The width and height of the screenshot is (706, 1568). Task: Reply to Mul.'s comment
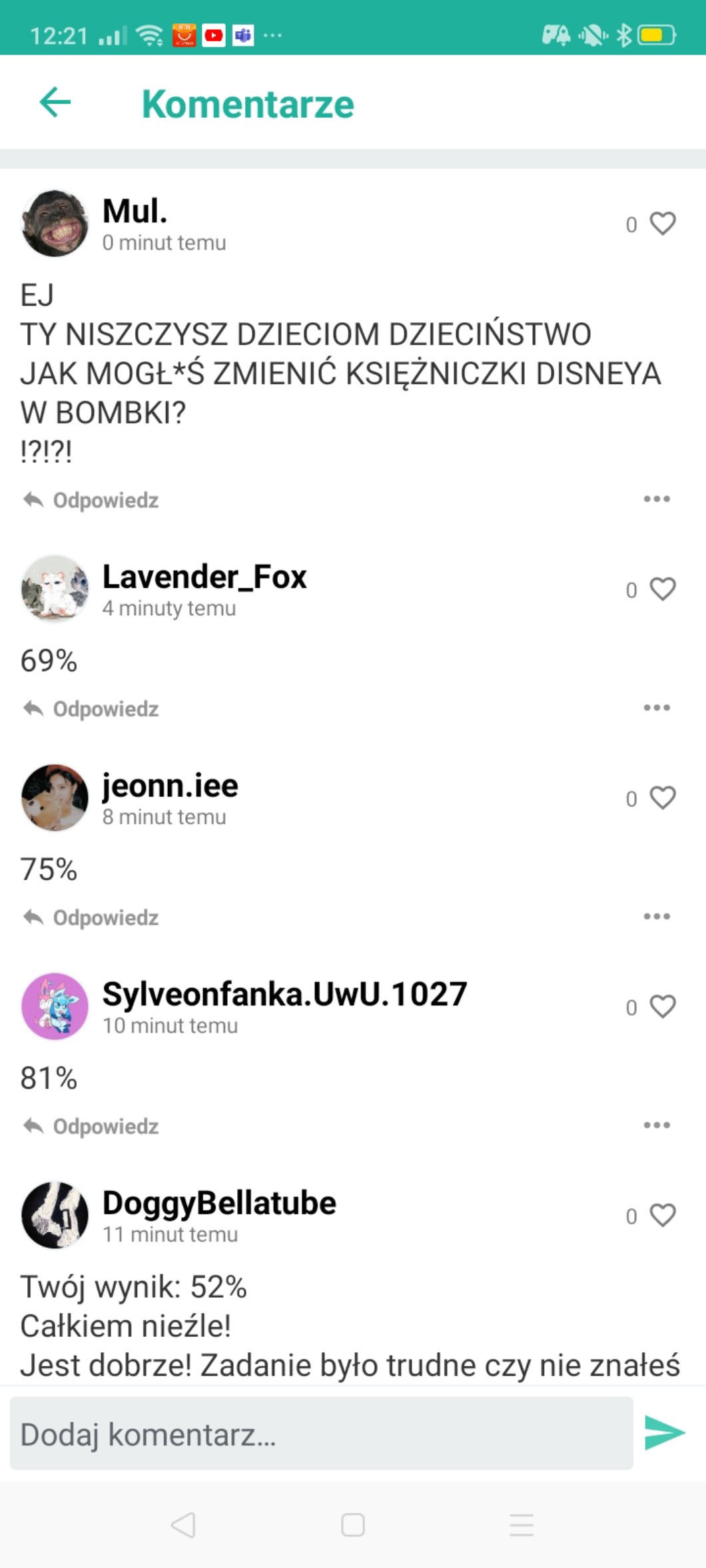coord(91,500)
